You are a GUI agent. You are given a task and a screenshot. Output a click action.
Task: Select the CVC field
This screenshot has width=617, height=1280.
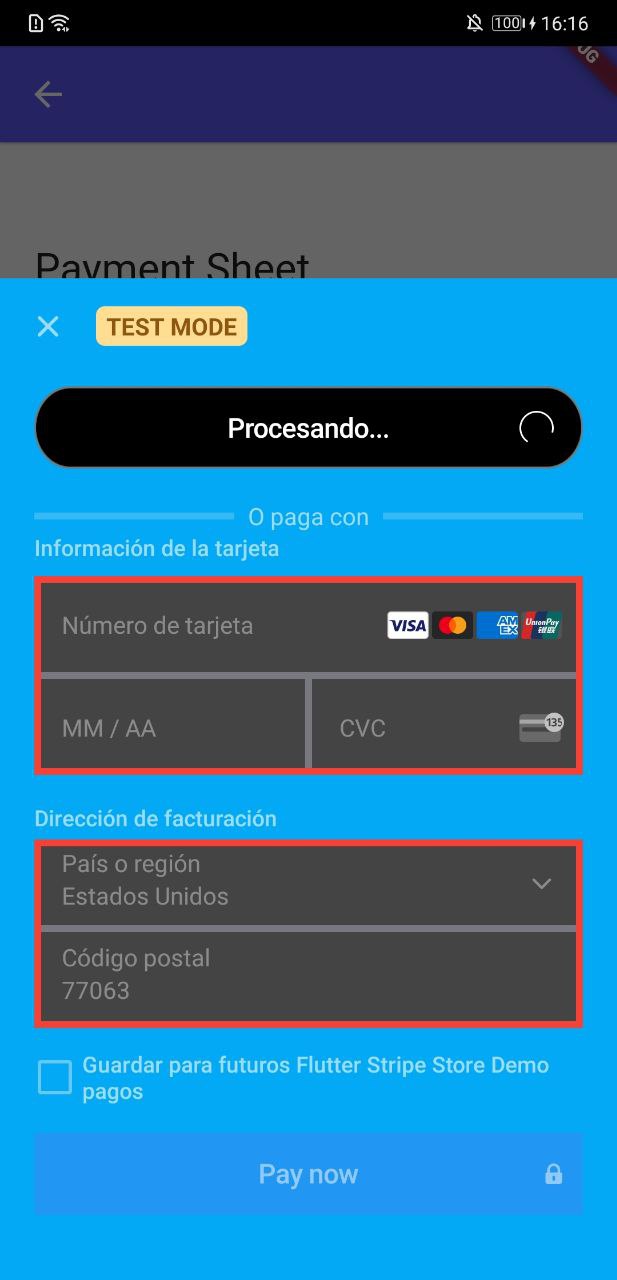(420, 728)
